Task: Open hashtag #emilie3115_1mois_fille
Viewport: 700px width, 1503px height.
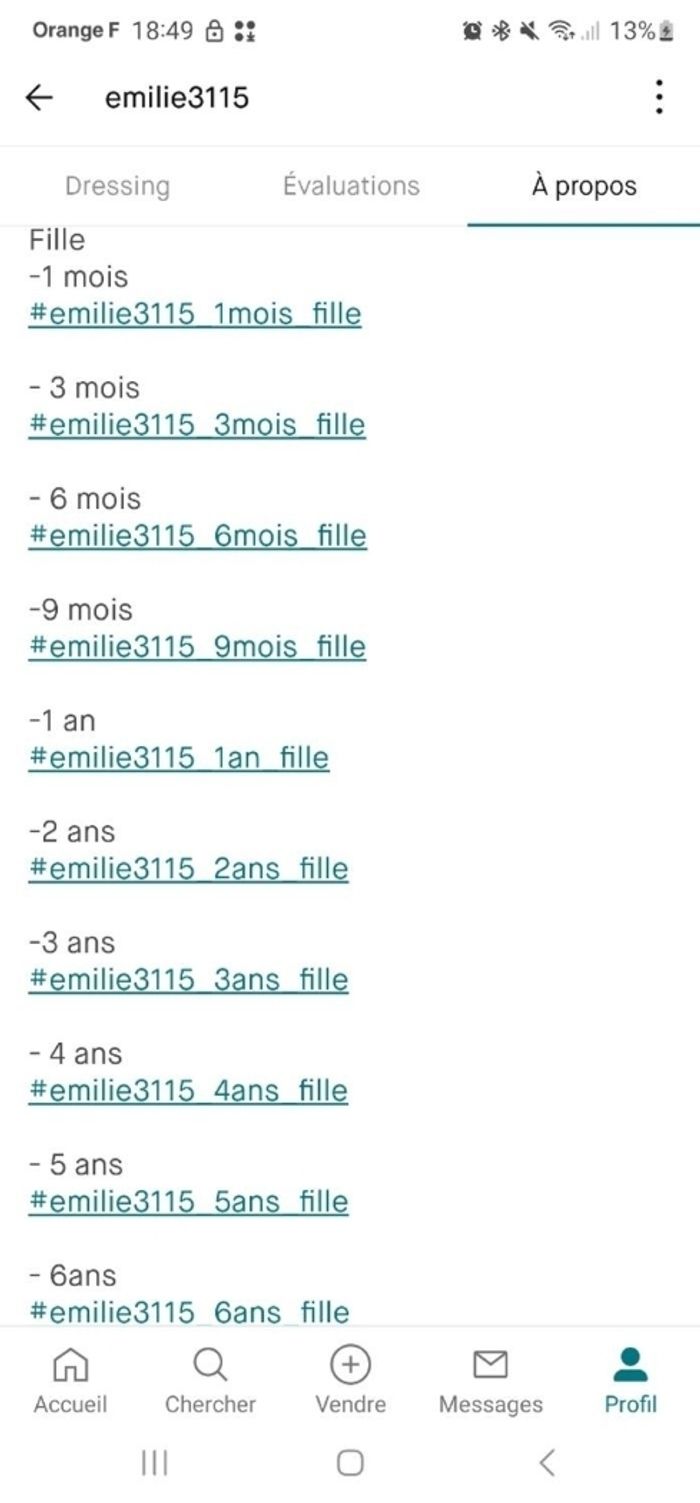Action: (x=195, y=314)
